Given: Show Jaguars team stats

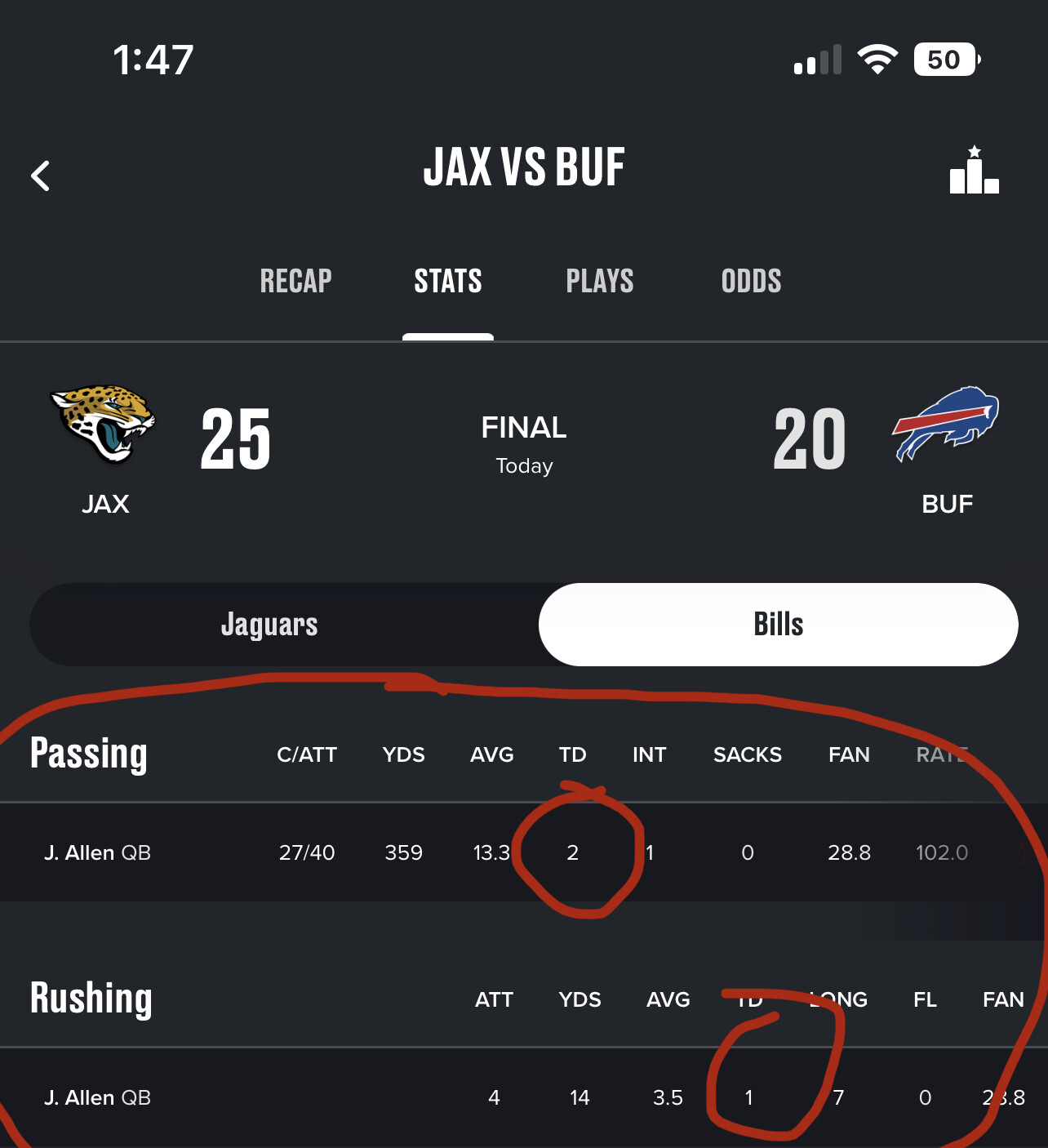Looking at the screenshot, I should pyautogui.click(x=269, y=625).
